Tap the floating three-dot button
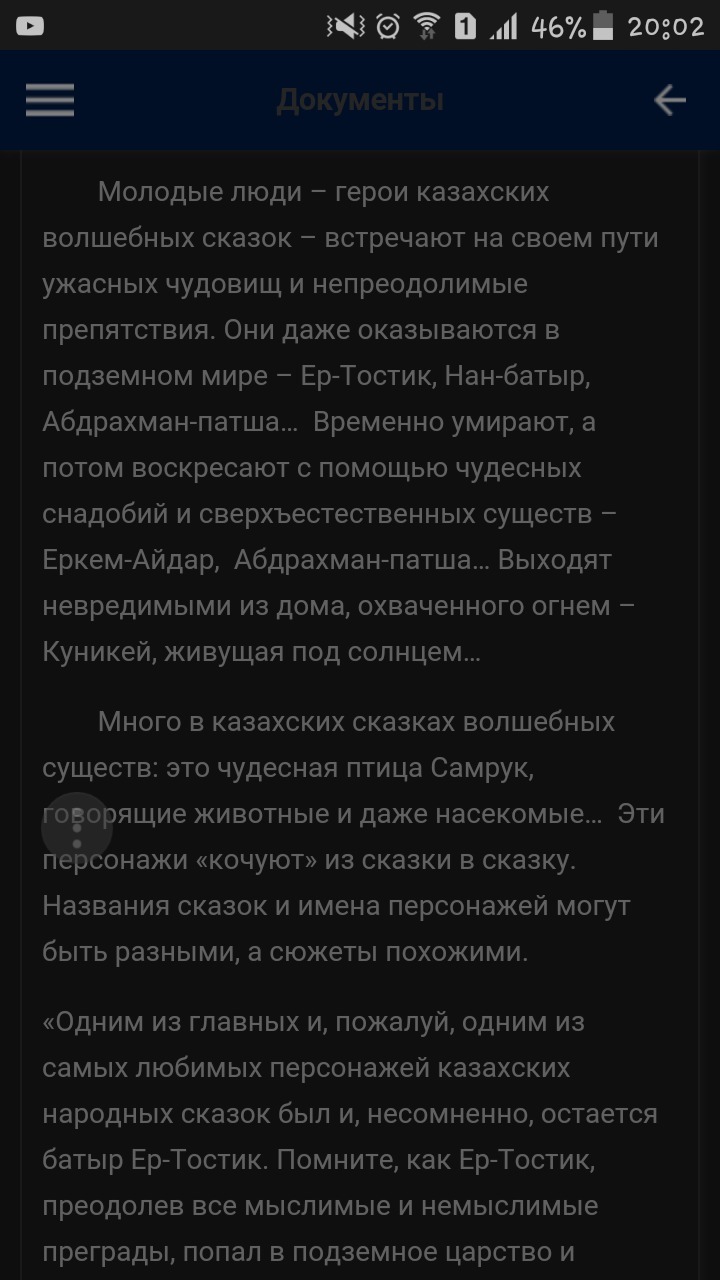 [x=77, y=827]
